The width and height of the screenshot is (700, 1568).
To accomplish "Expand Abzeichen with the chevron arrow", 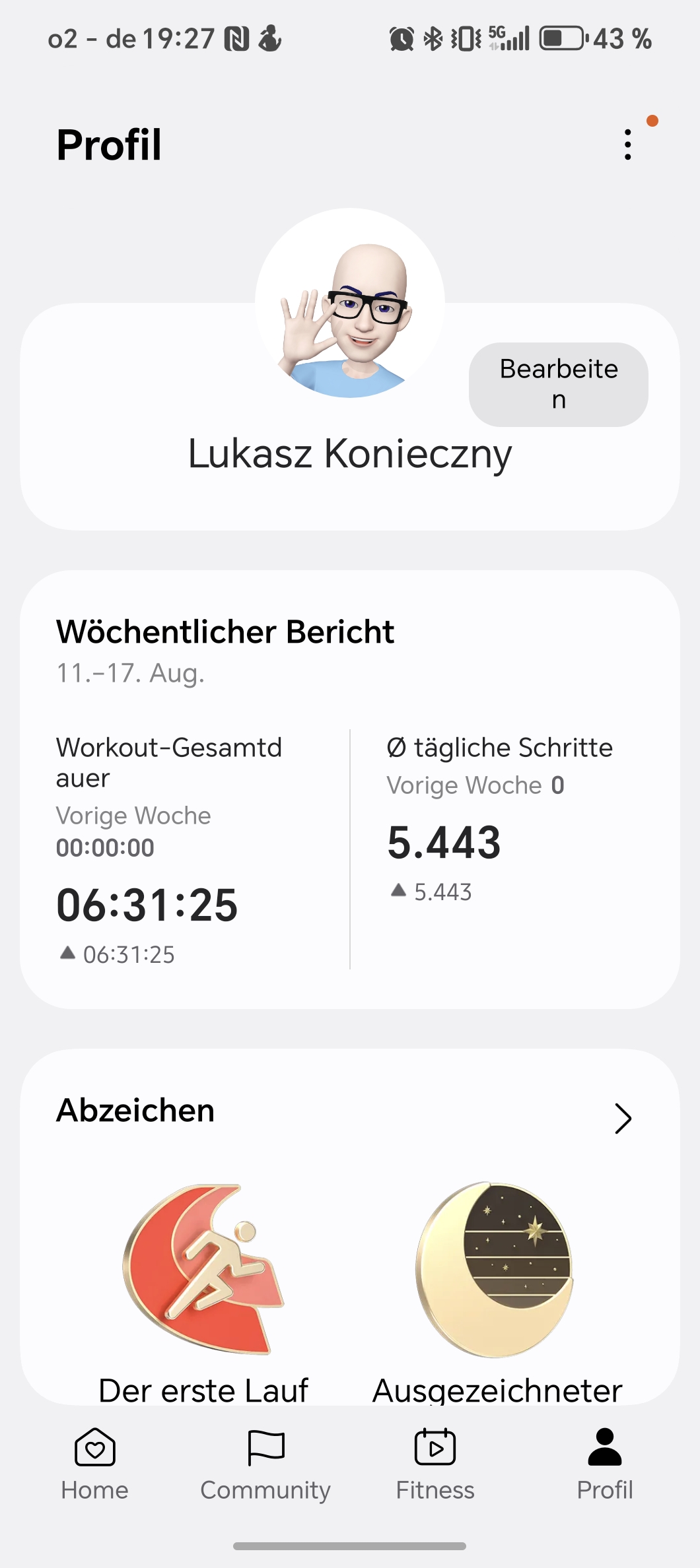I will (623, 1119).
